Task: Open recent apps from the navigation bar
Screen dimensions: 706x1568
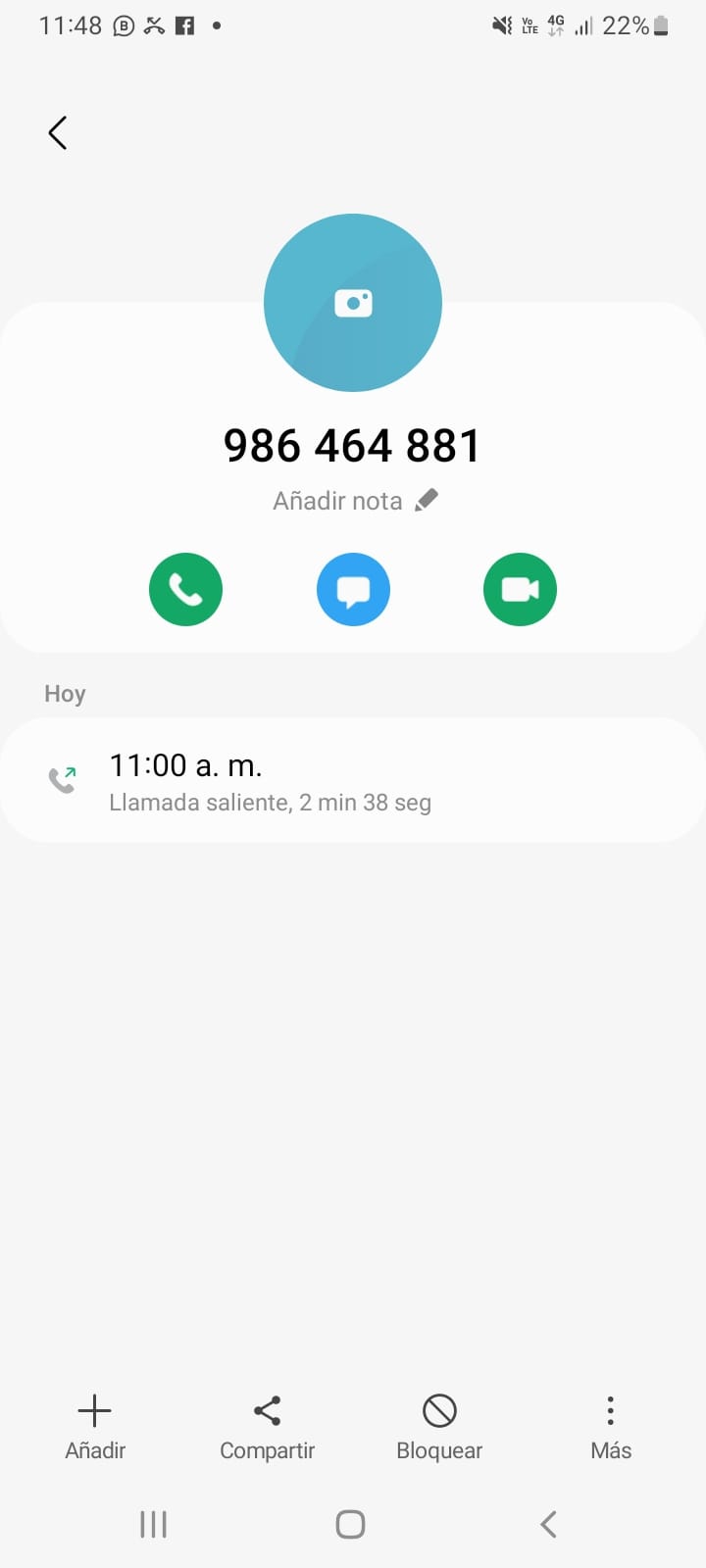Action: click(154, 1524)
